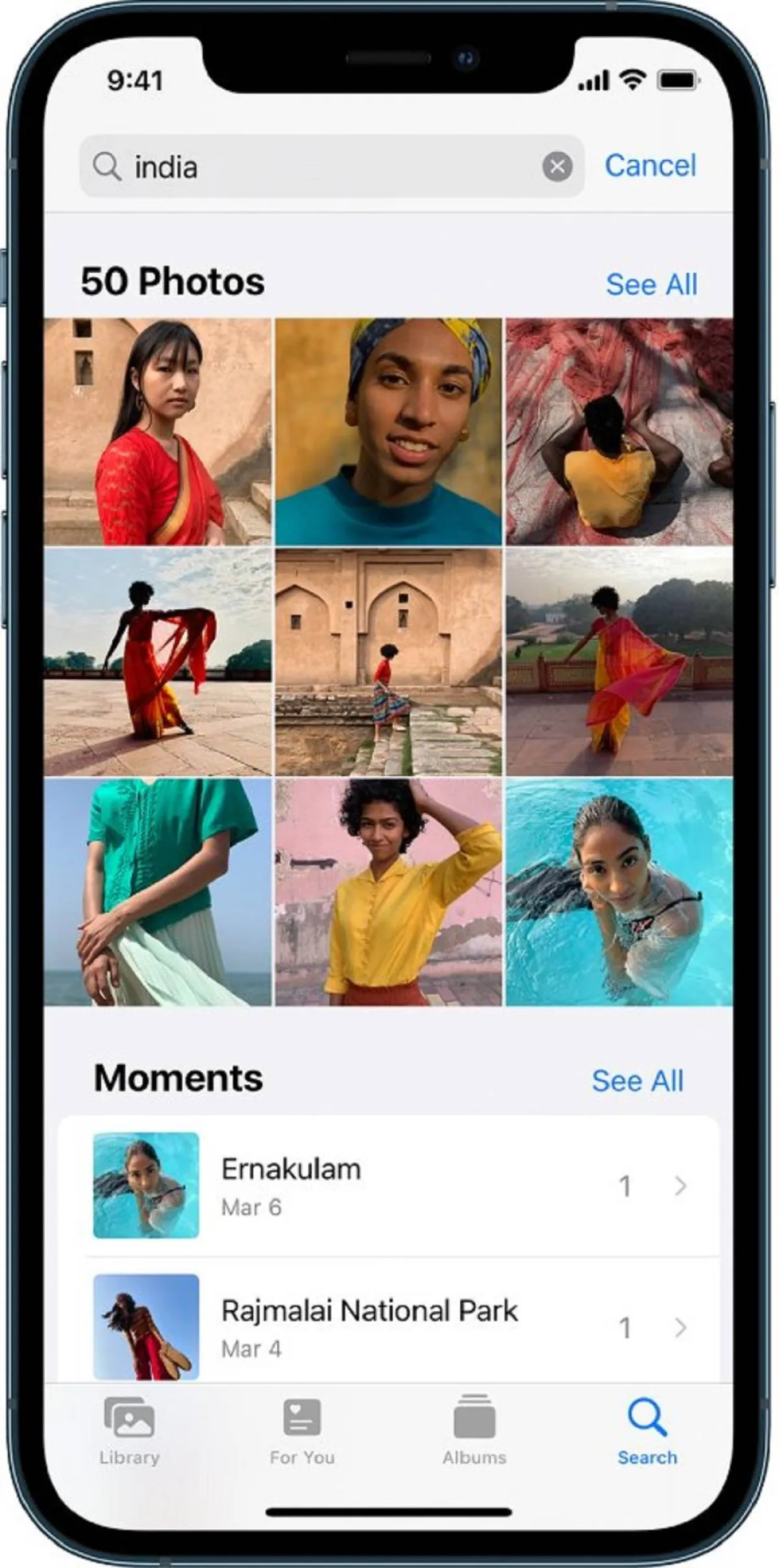
Task: Tap the search field containing india
Action: pyautogui.click(x=312, y=167)
